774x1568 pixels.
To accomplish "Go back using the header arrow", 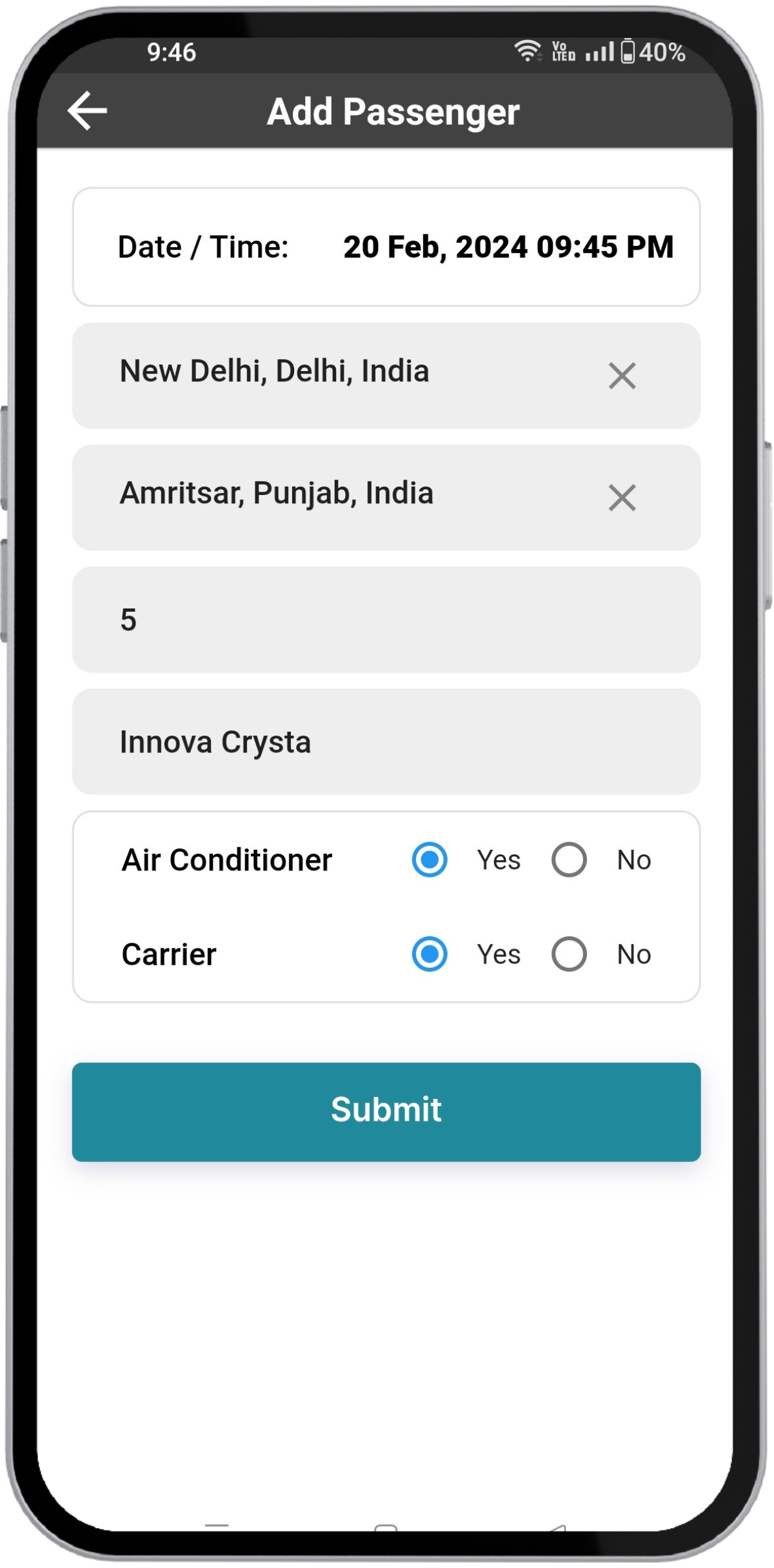I will 87,111.
